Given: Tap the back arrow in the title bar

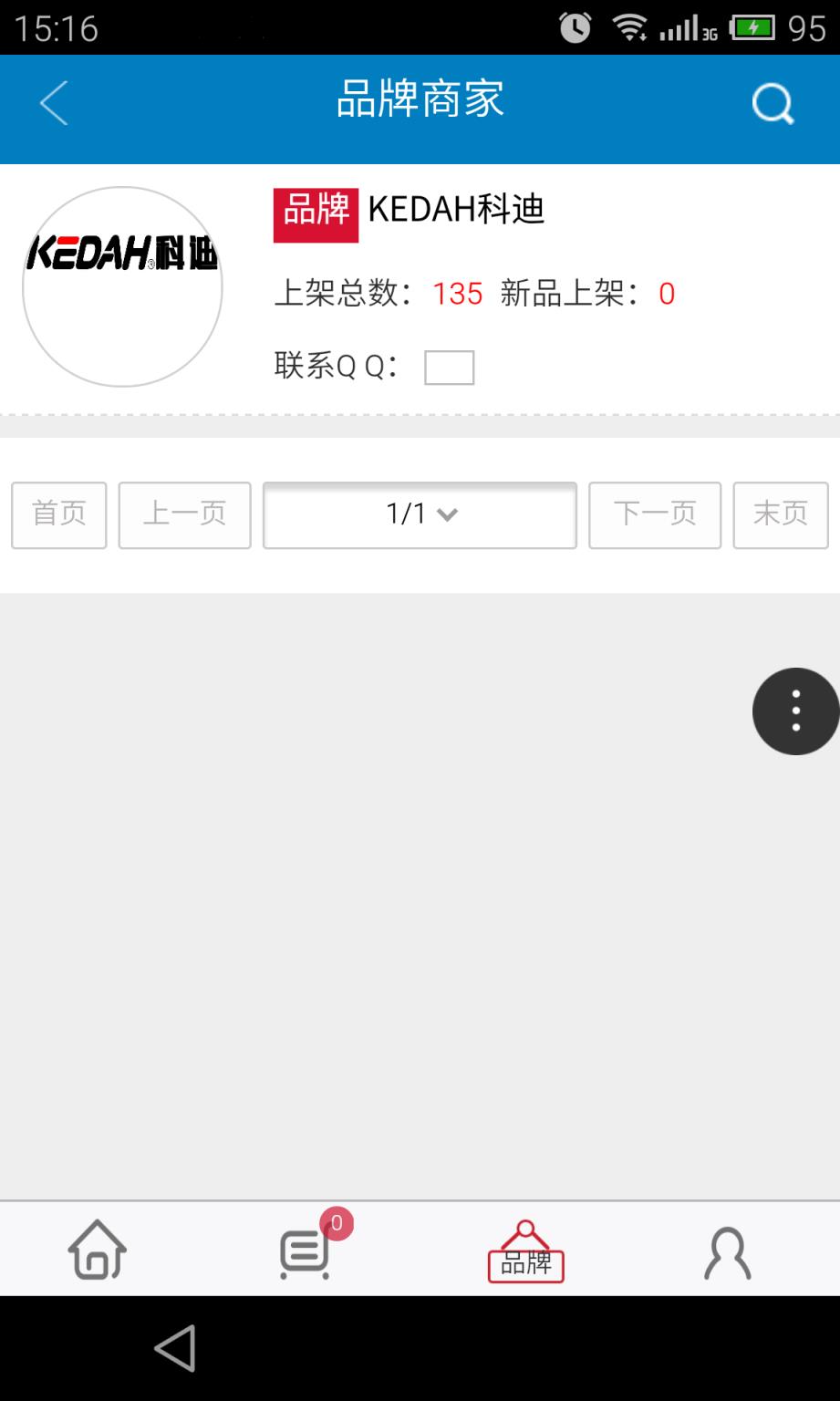Looking at the screenshot, I should (52, 102).
